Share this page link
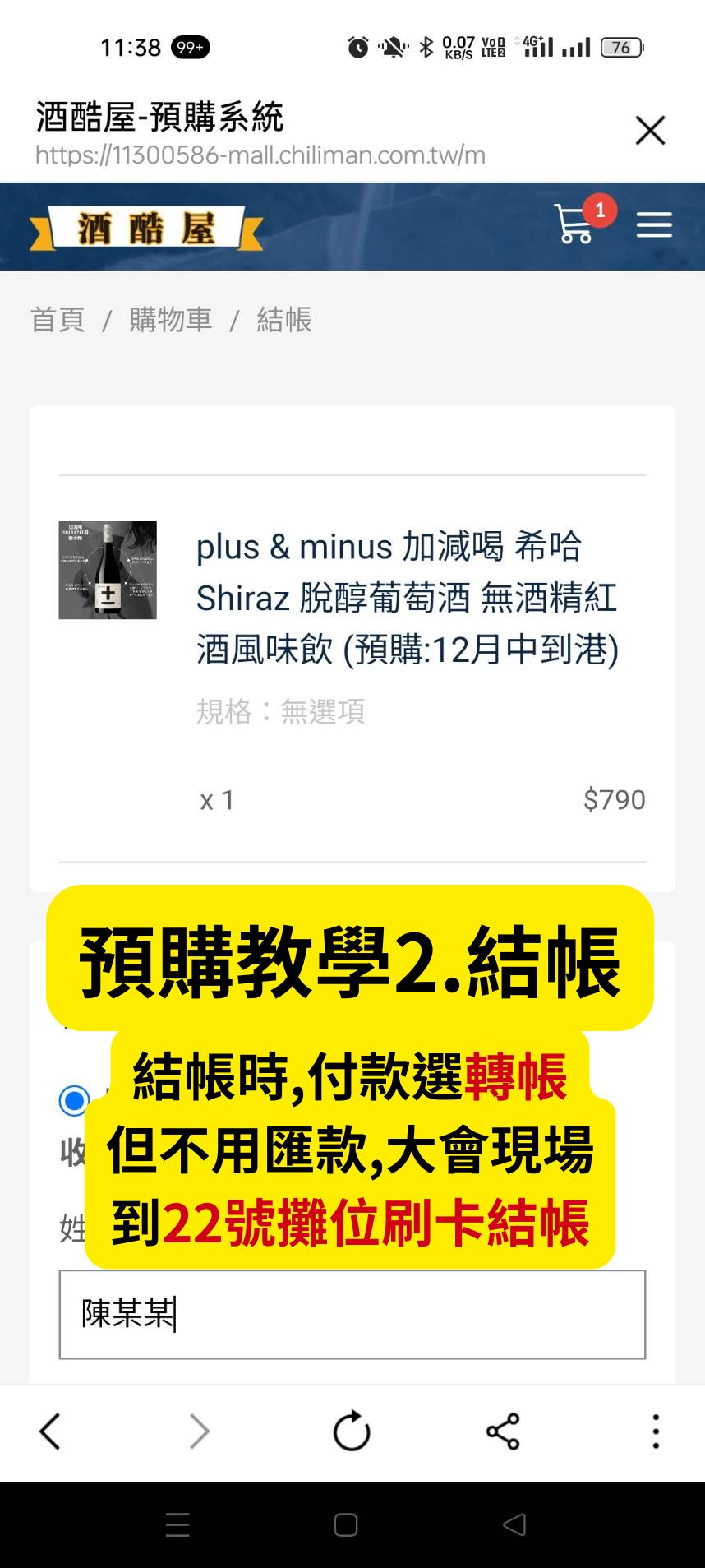 (x=503, y=1432)
